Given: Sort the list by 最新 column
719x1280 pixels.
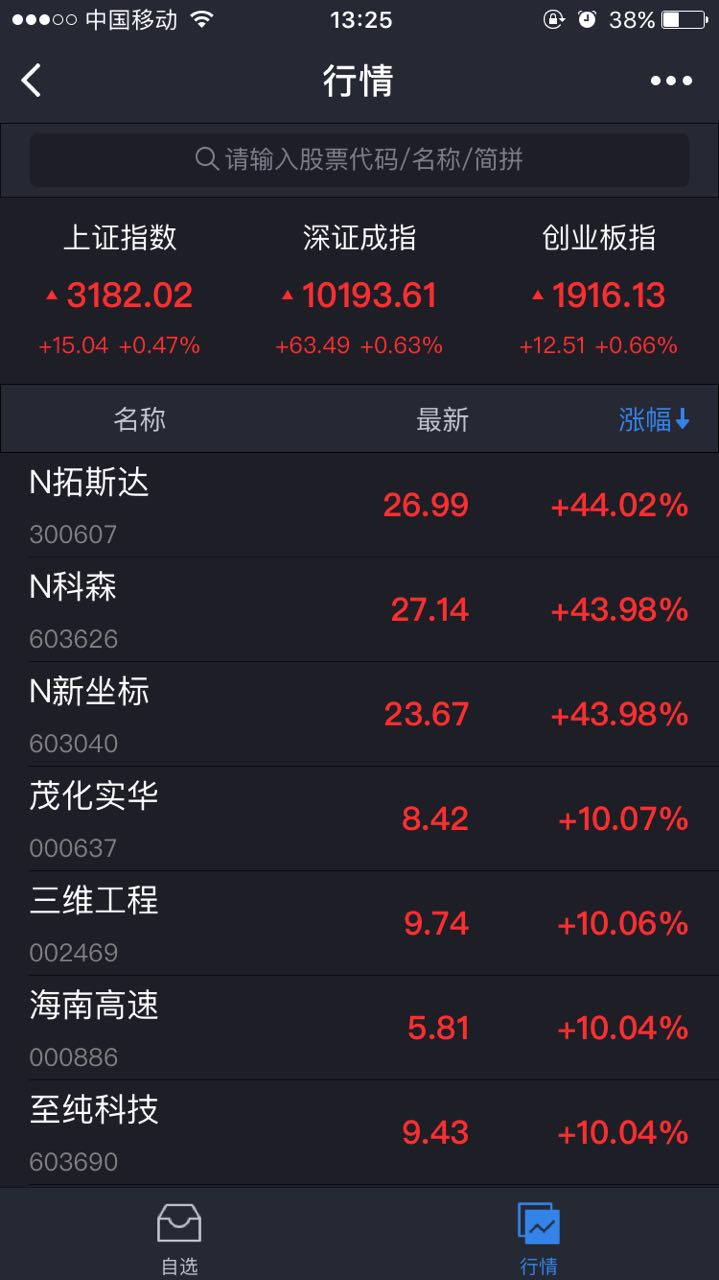Looking at the screenshot, I should [442, 420].
